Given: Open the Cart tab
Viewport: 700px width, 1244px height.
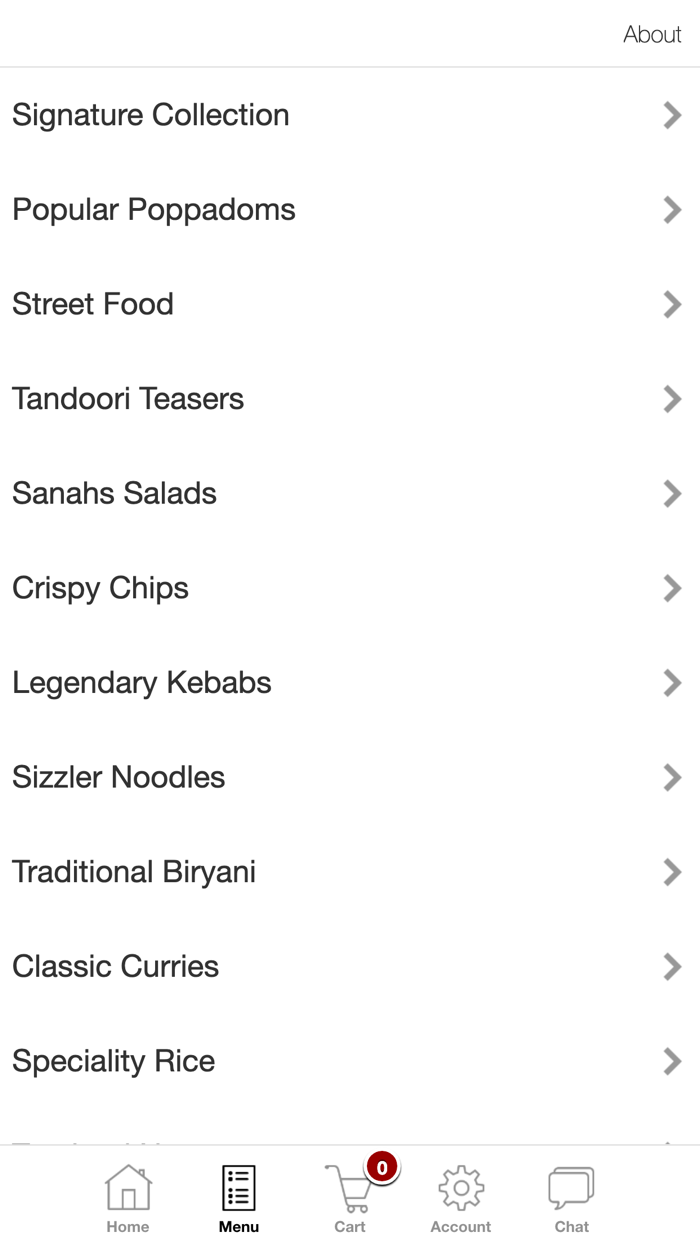Looking at the screenshot, I should point(351,1198).
